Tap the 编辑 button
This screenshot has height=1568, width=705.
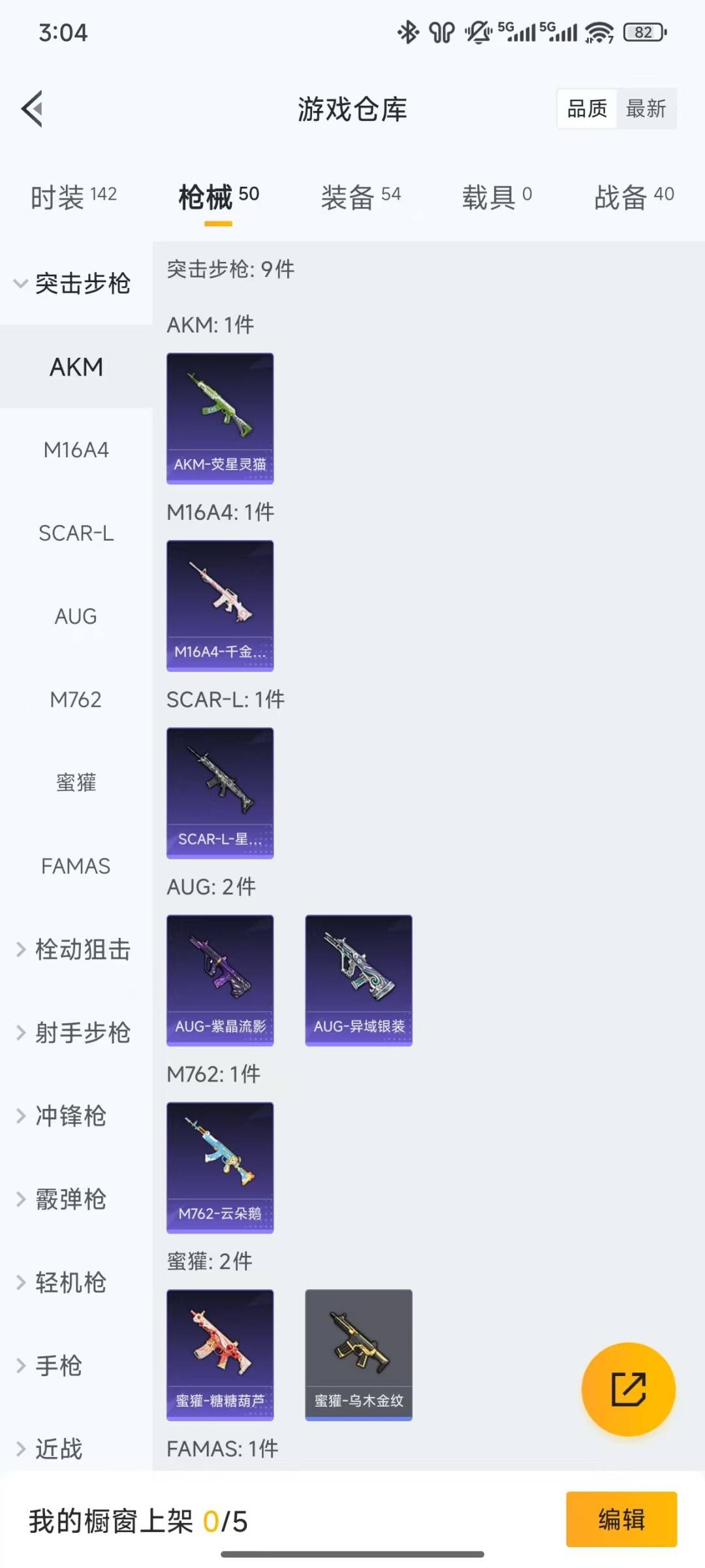coord(621,1519)
